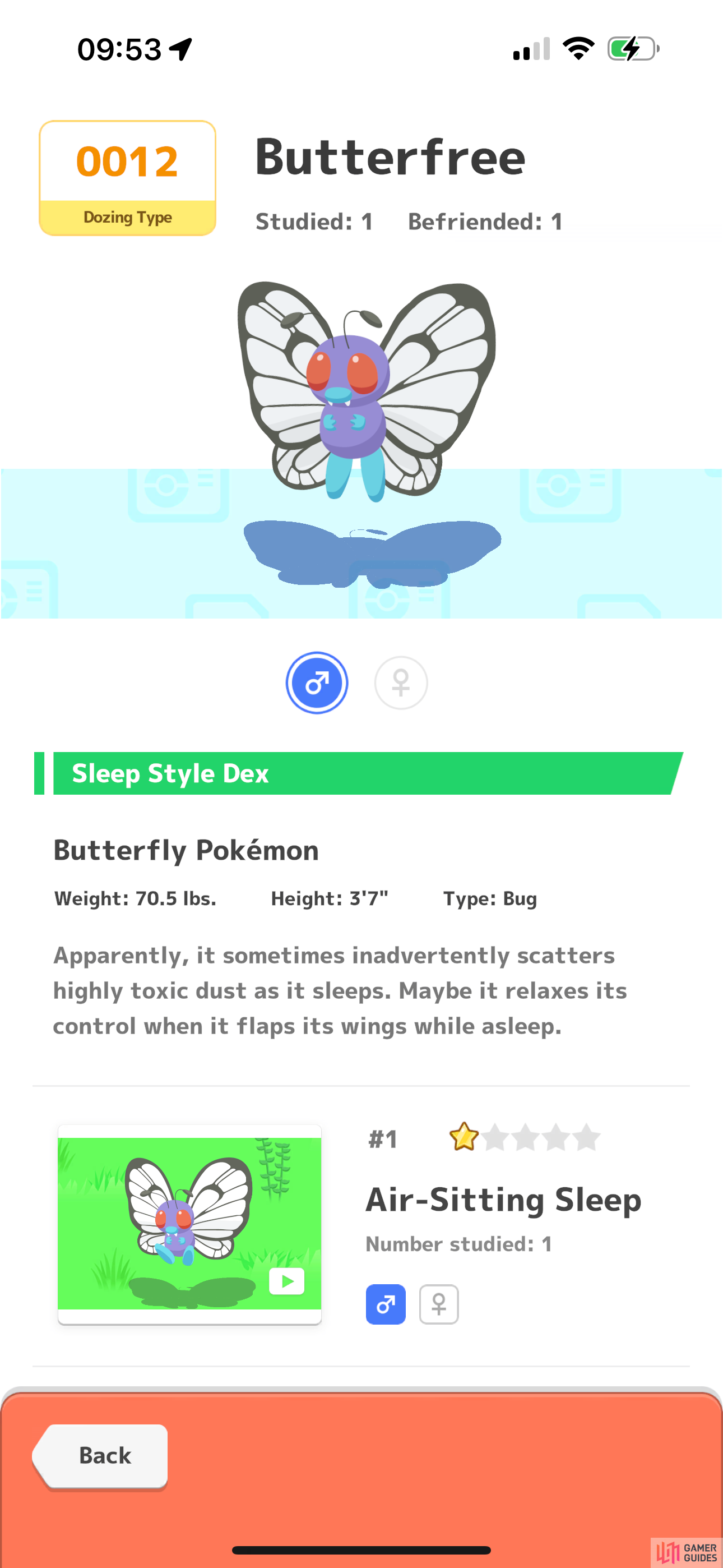Viewport: 723px width, 1568px height.
Task: Go back with the Back button
Action: point(100,1455)
